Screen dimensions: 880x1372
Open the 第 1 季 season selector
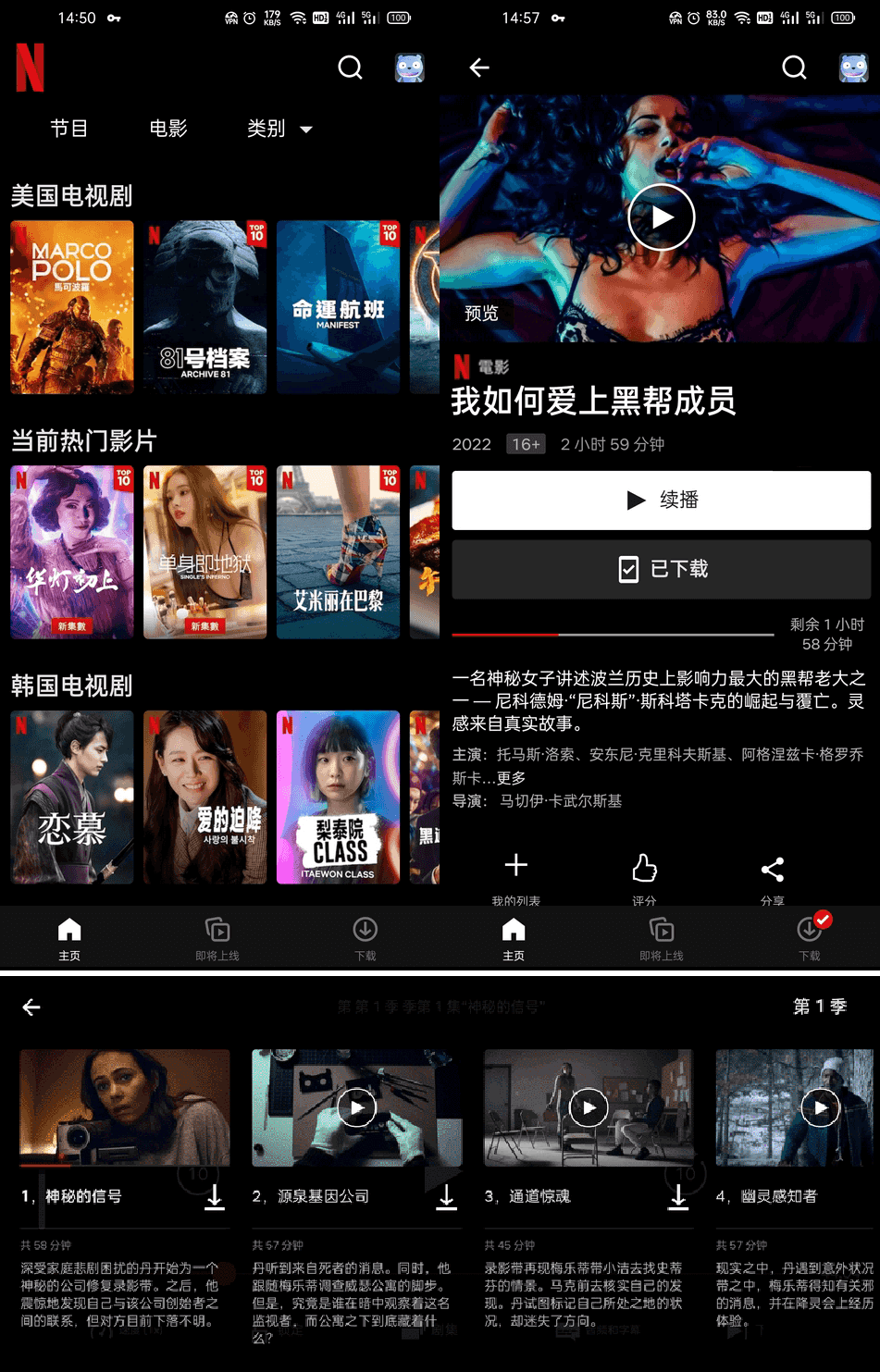[820, 1007]
